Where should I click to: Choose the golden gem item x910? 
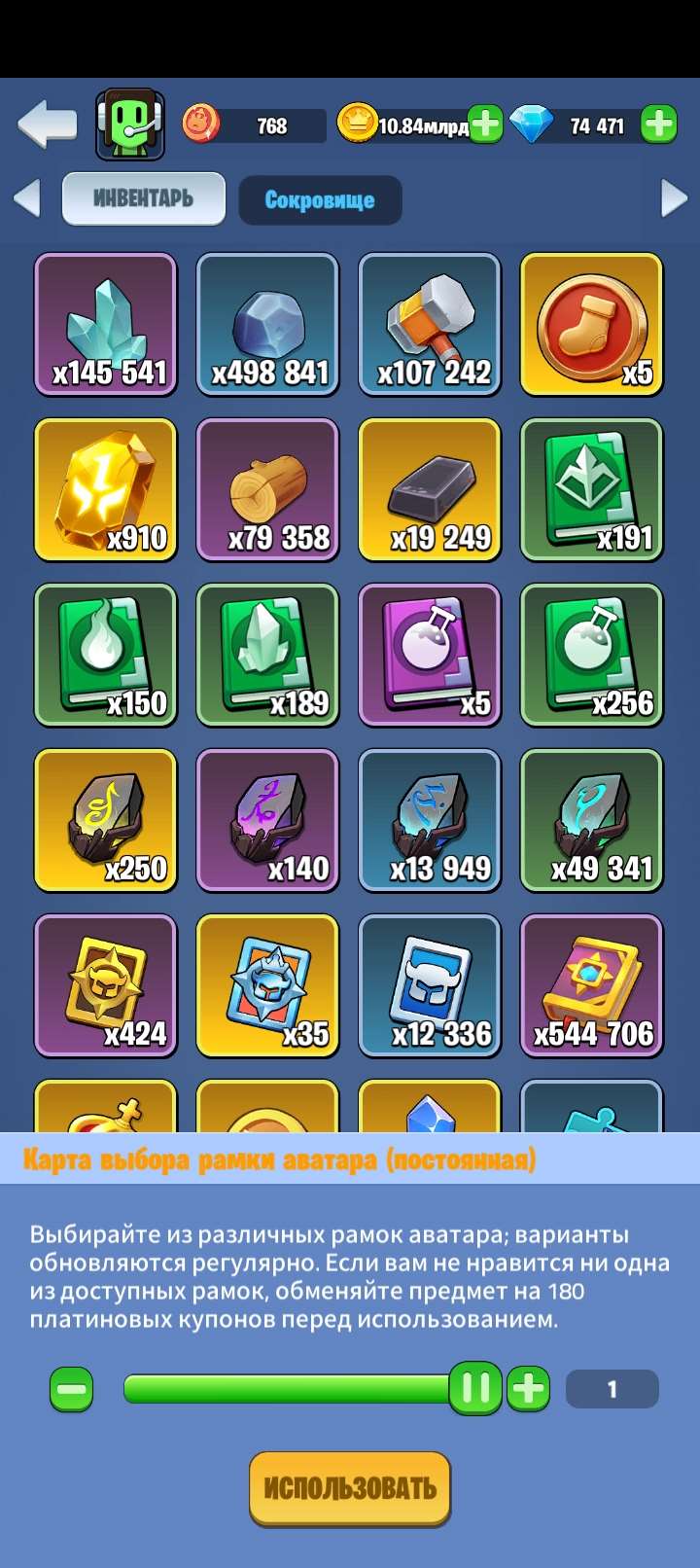point(106,490)
